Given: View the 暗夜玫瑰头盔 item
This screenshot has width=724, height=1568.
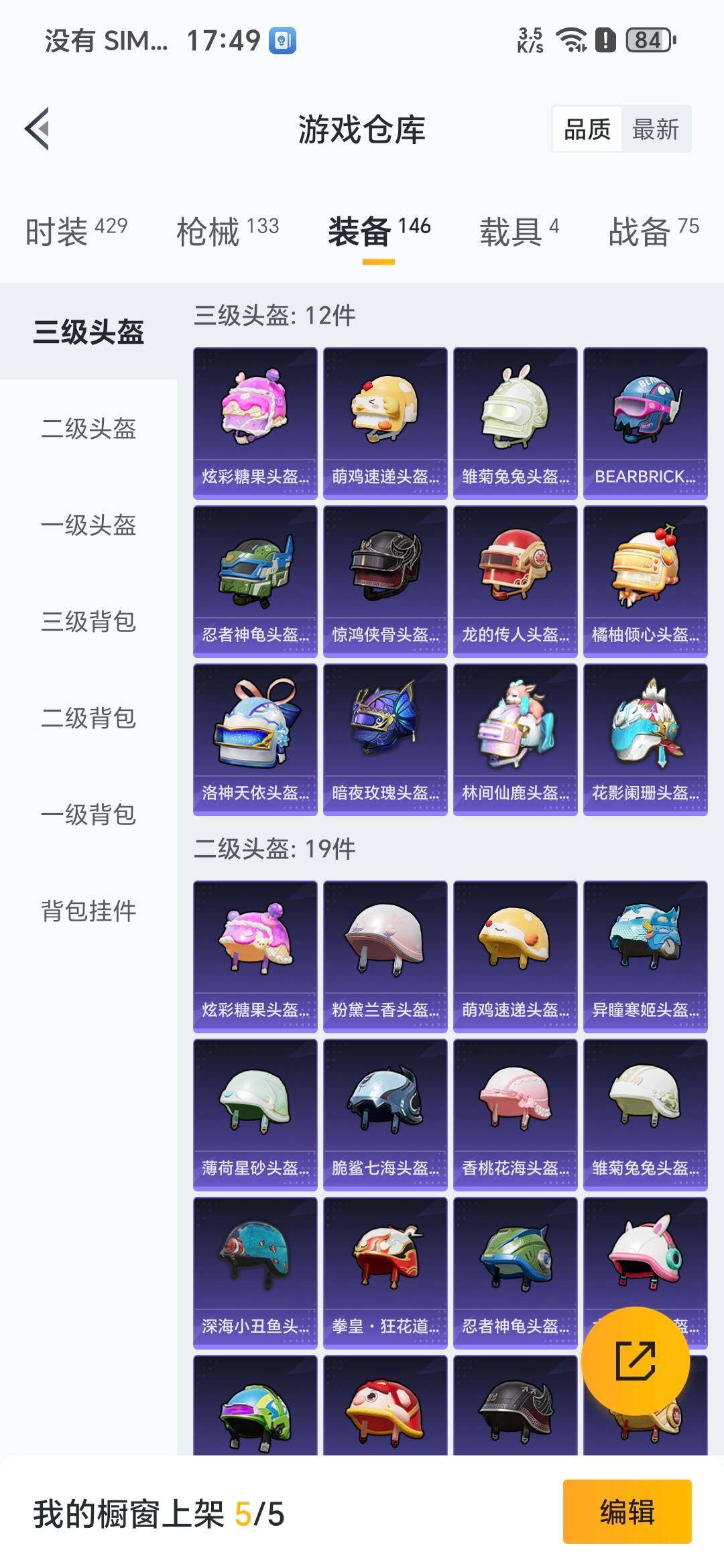Looking at the screenshot, I should tap(383, 734).
